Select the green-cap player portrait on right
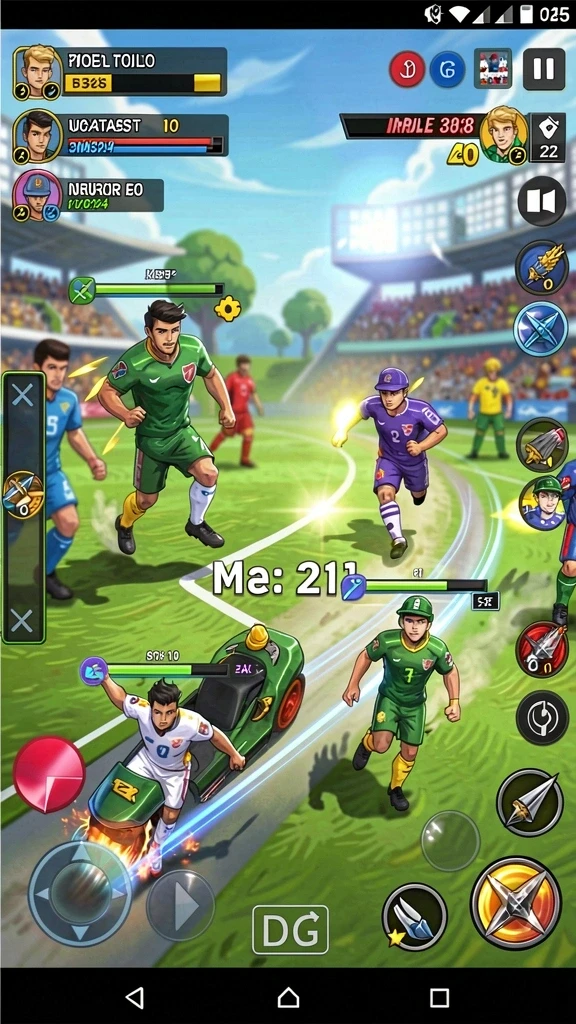Image resolution: width=576 pixels, height=1024 pixels. pyautogui.click(x=542, y=502)
